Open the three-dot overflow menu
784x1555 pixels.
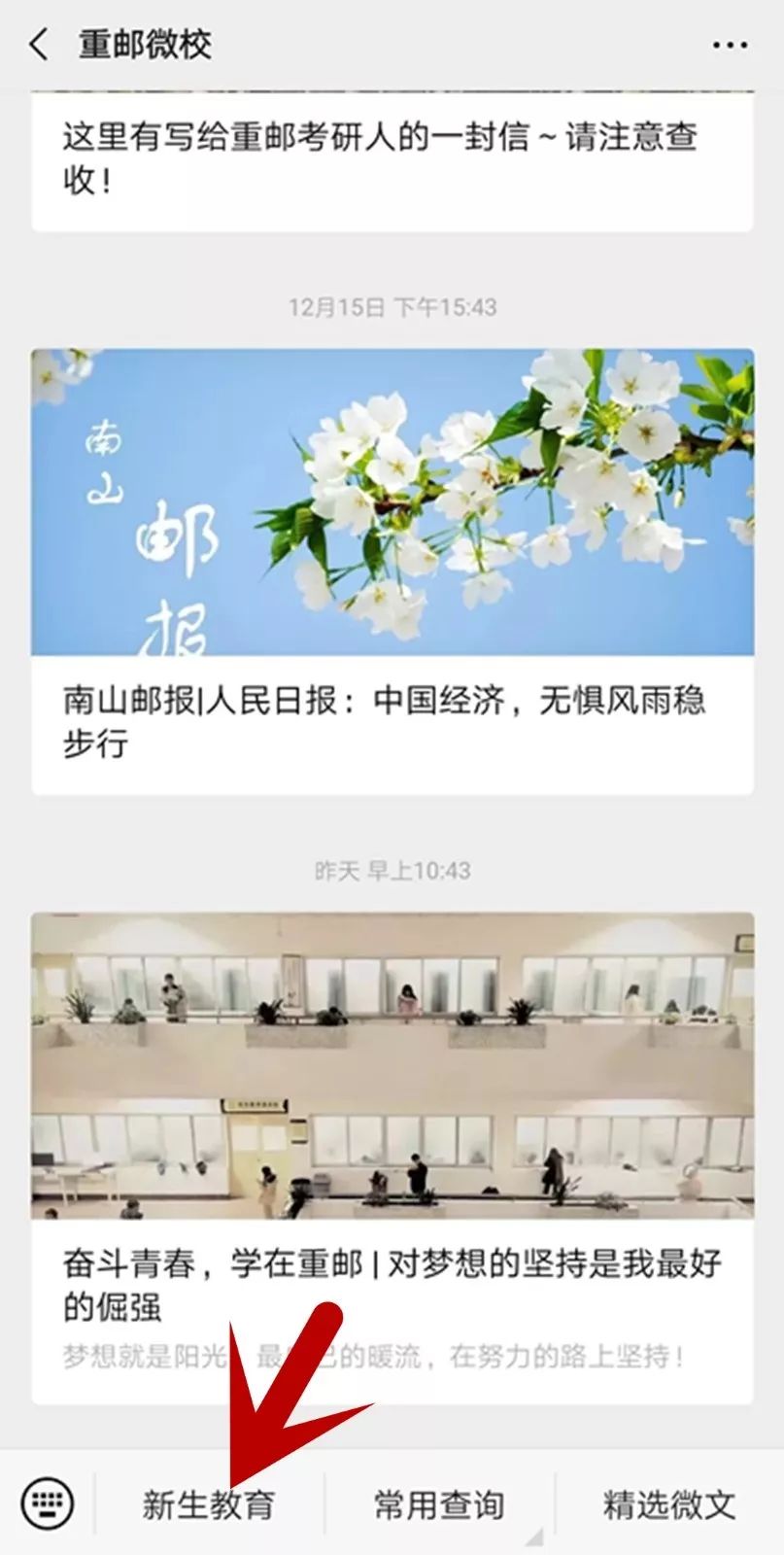click(728, 46)
